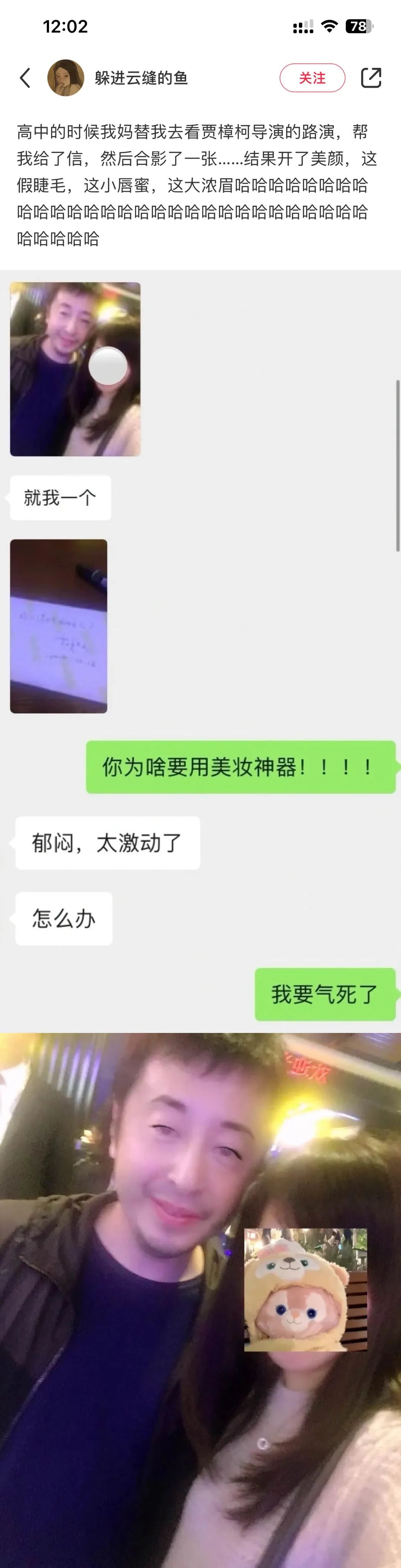Open the username 躲进云缝的鱼

click(x=141, y=78)
